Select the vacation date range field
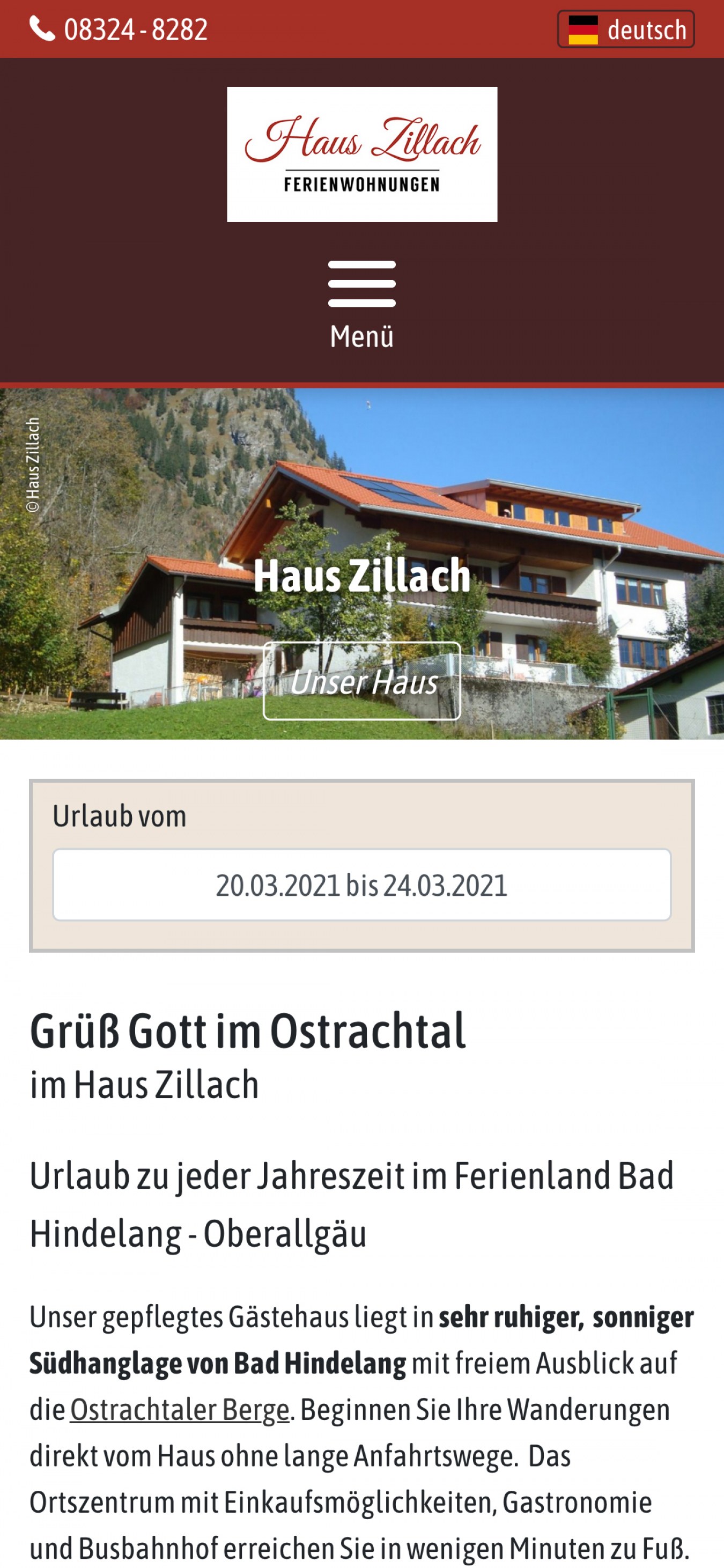Viewport: 724px width, 1568px height. [x=362, y=885]
